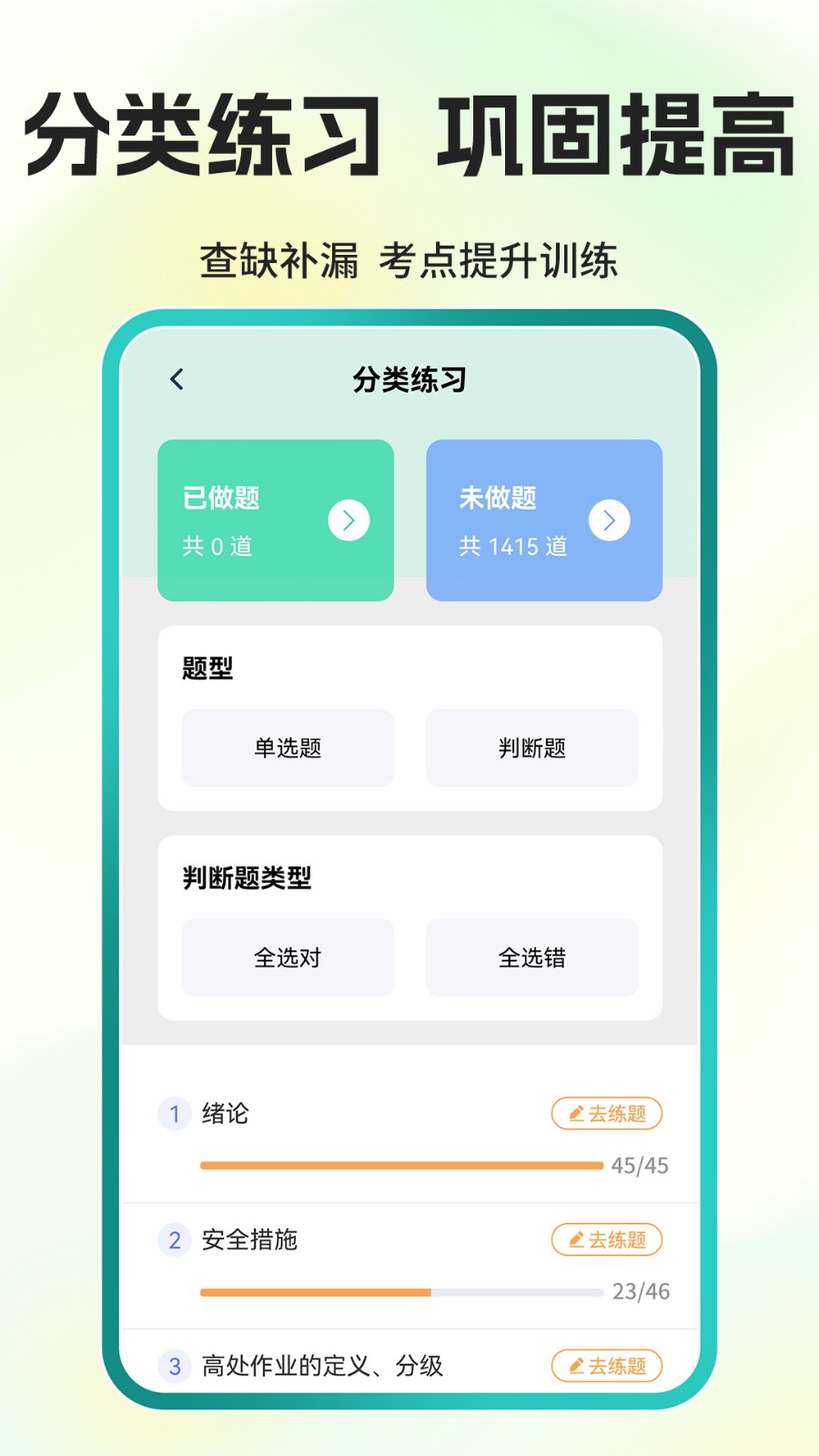
Task: Expand the 未做题 card showing 共 1415 道
Action: pyautogui.click(x=543, y=520)
